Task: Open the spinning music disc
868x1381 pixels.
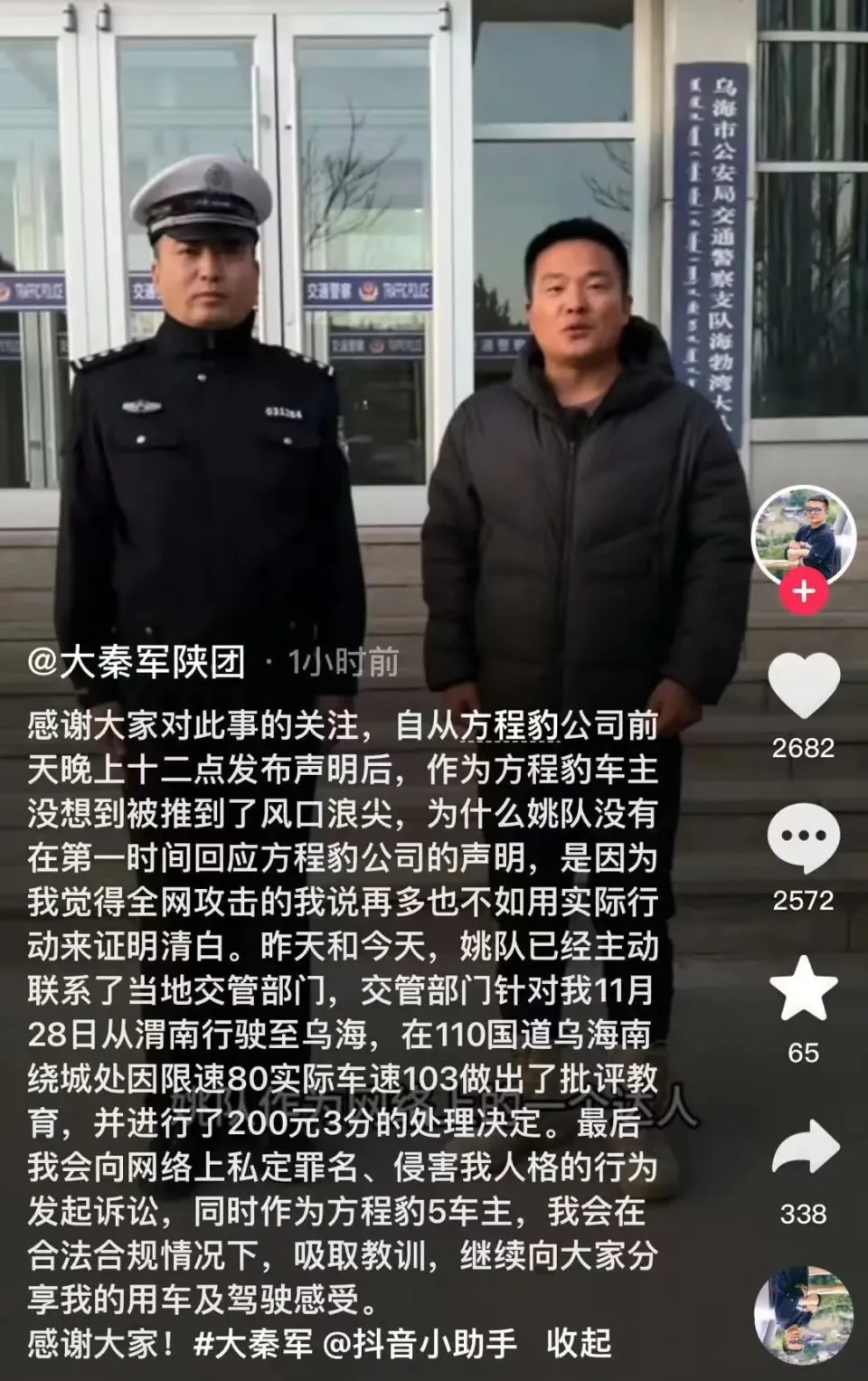Action: tap(804, 1314)
